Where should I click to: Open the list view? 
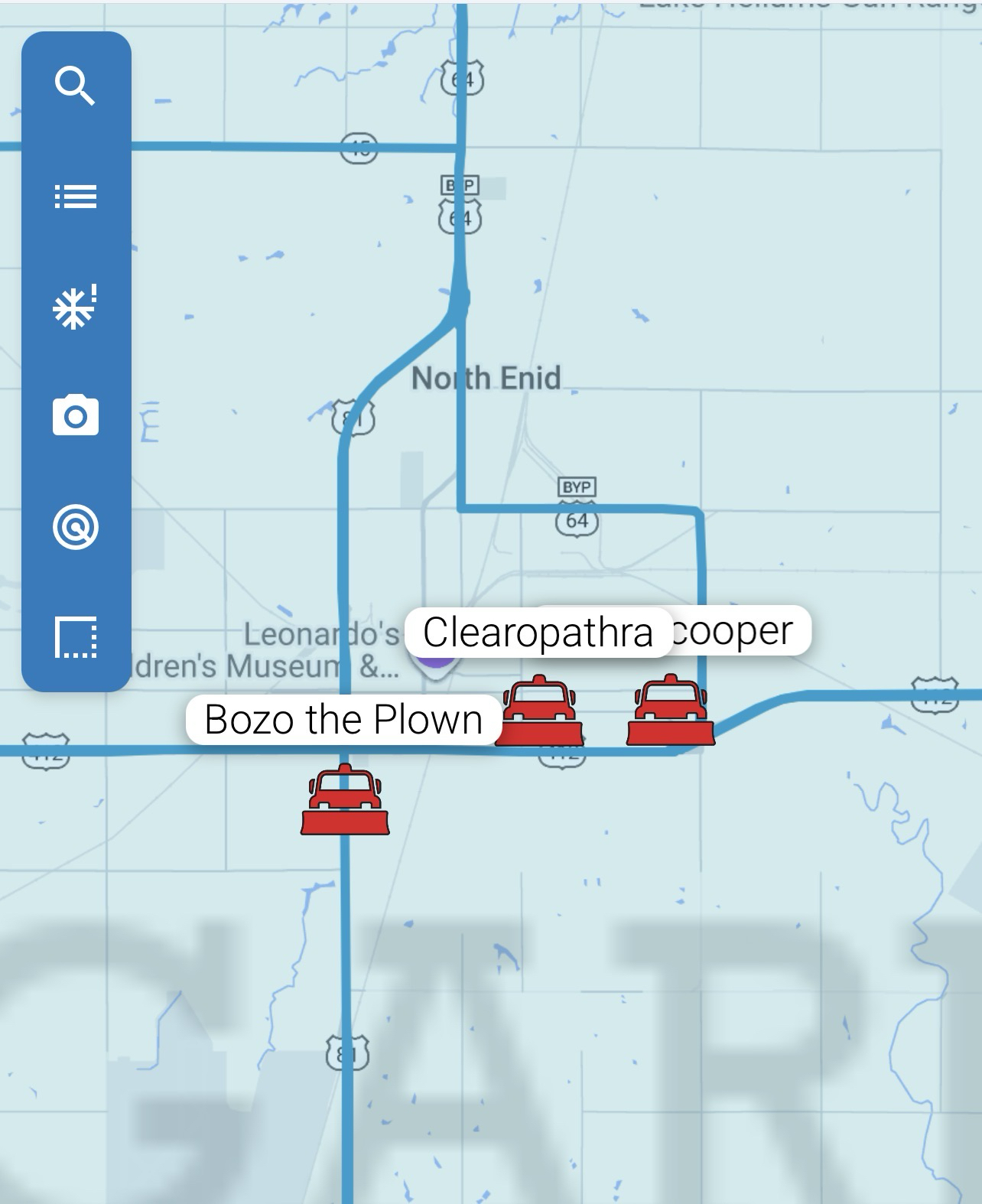pyautogui.click(x=75, y=197)
